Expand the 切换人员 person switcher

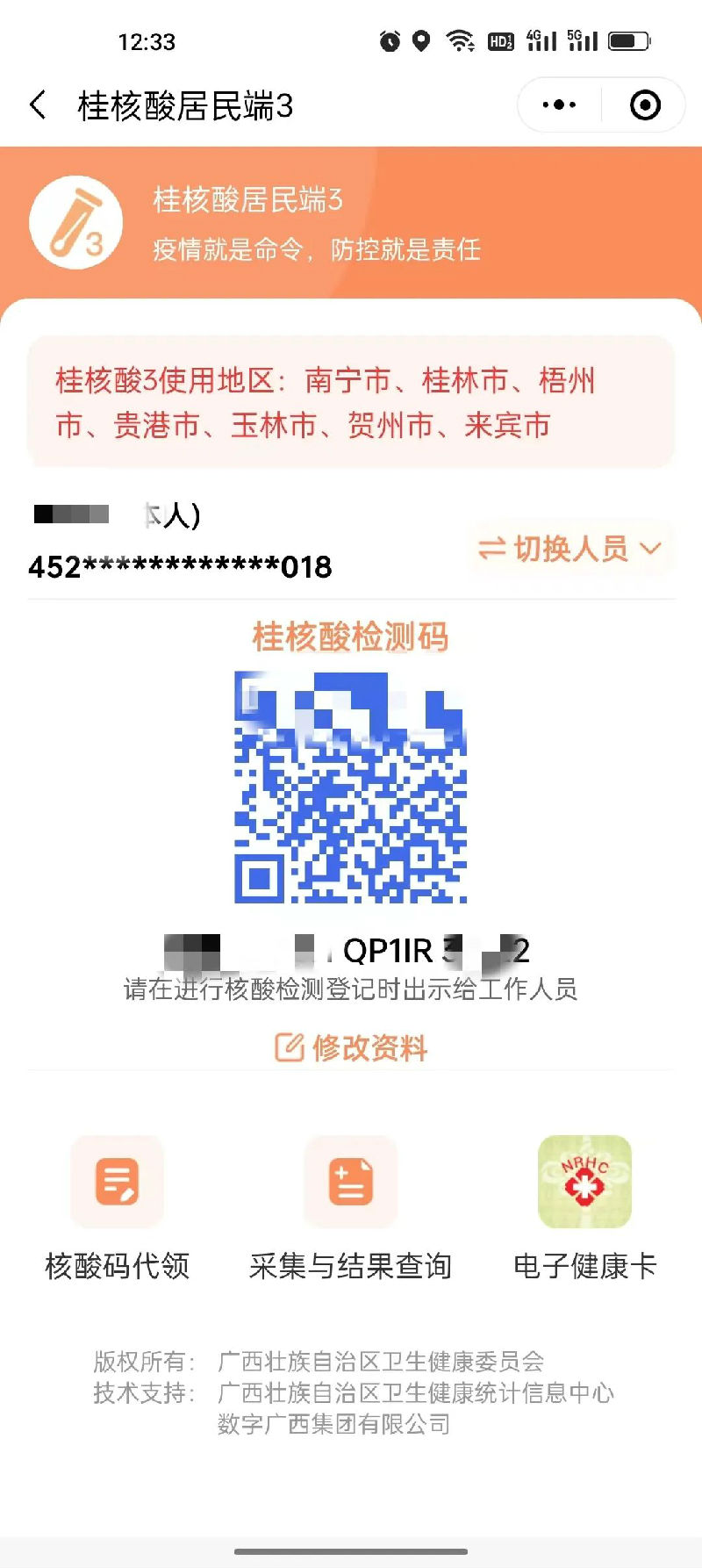click(569, 549)
